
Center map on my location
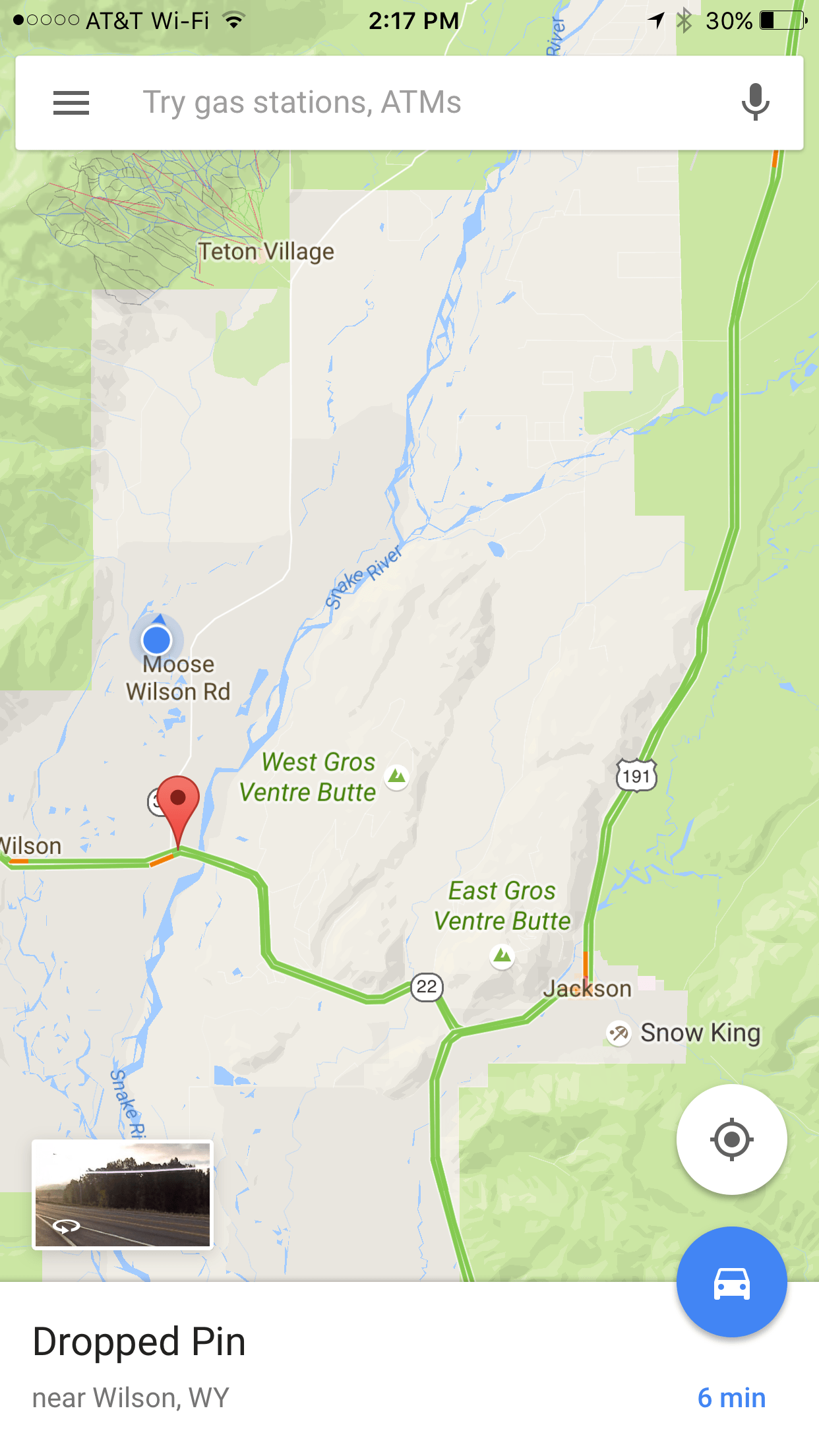[x=731, y=1139]
